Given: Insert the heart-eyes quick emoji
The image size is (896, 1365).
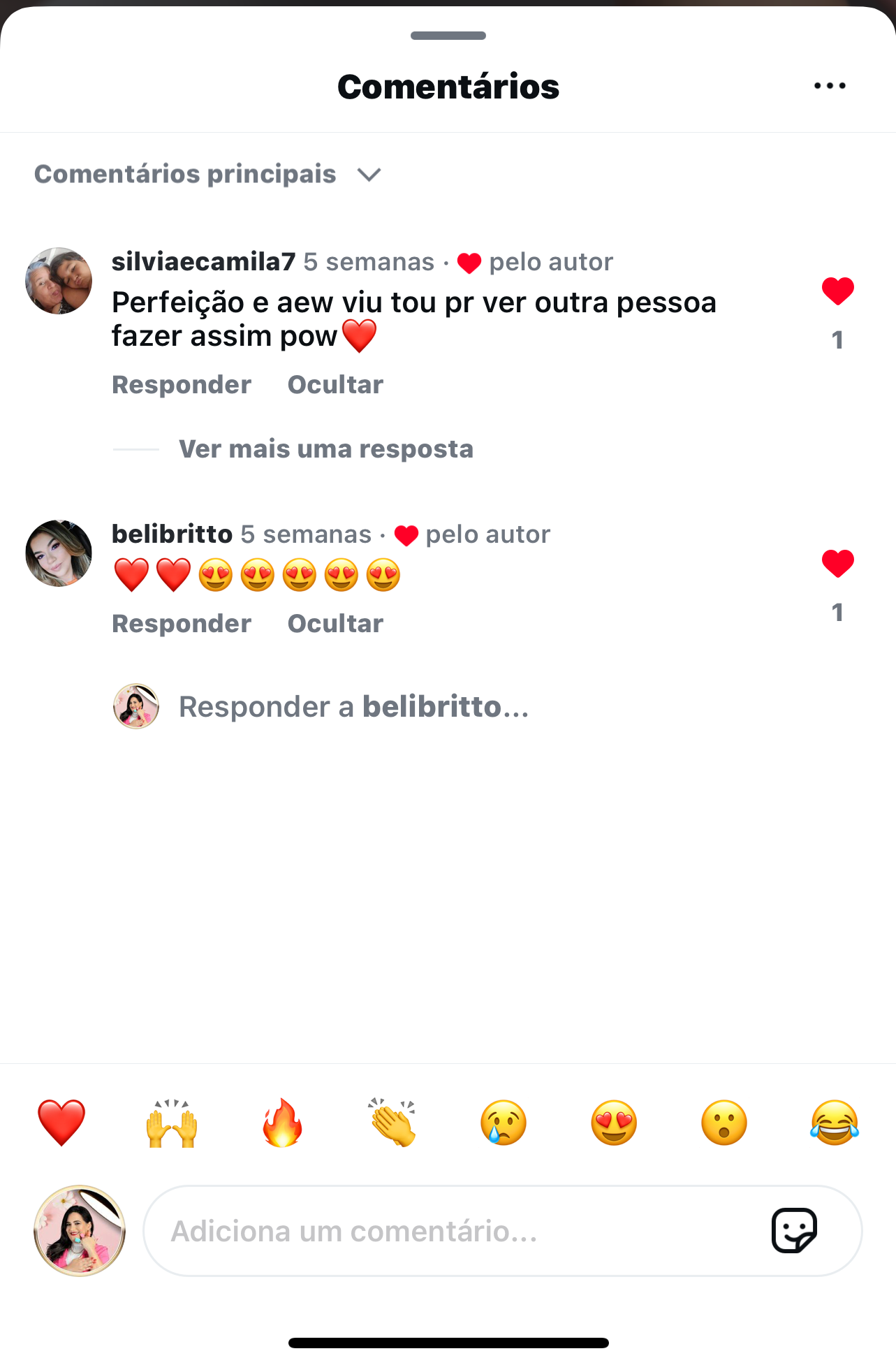Looking at the screenshot, I should coord(614,1123).
